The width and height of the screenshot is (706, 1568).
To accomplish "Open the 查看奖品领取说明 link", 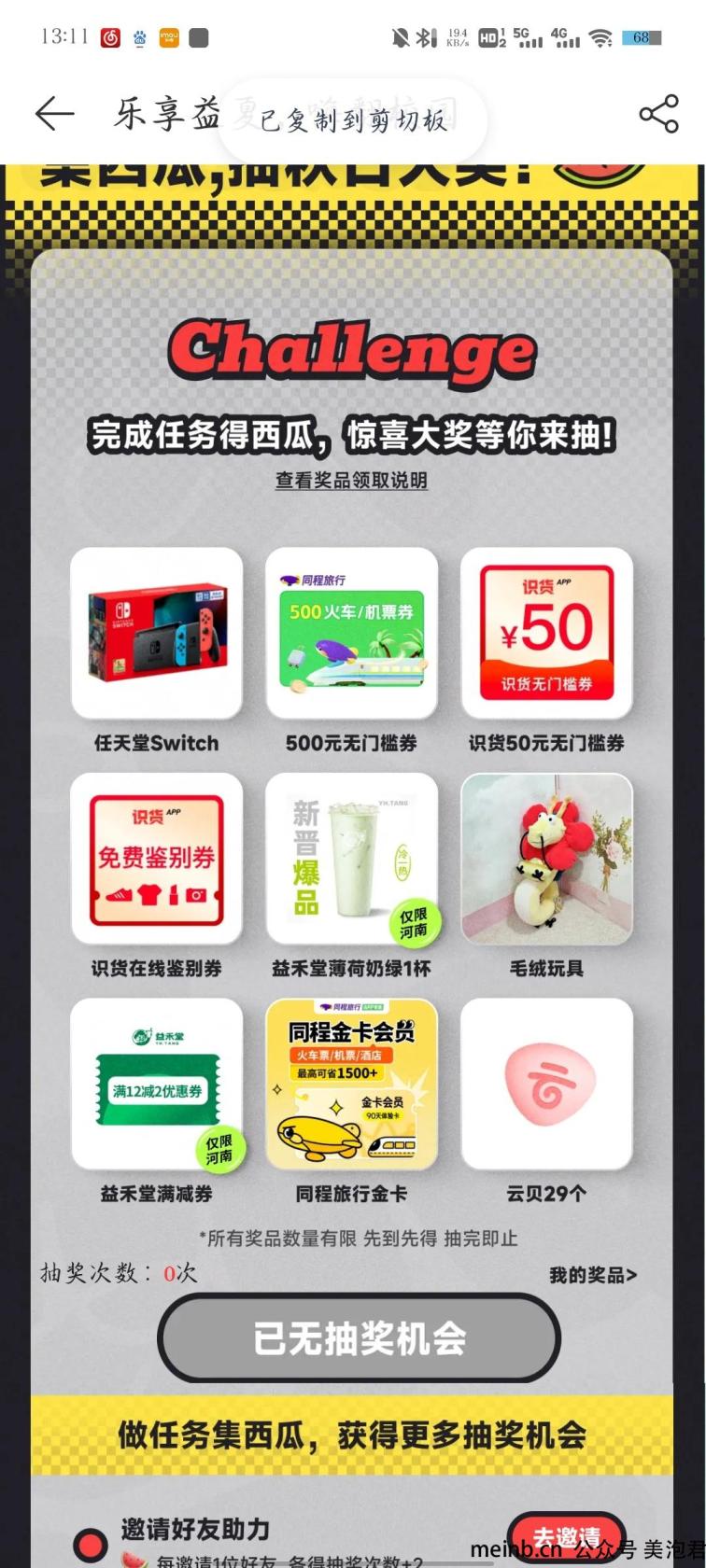I will pyautogui.click(x=351, y=481).
